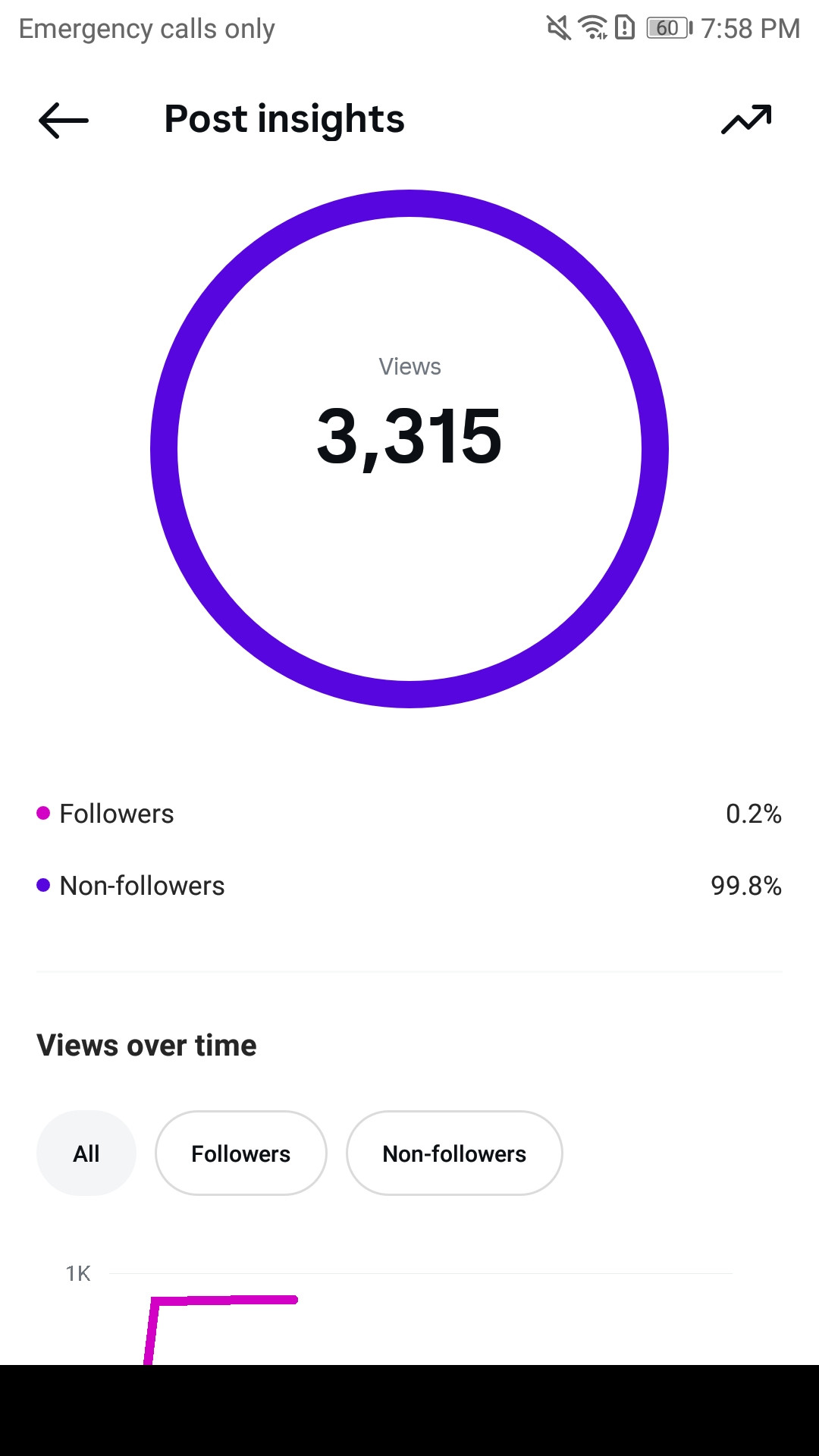Go back from Post insights
The height and width of the screenshot is (1456, 819).
[x=64, y=120]
